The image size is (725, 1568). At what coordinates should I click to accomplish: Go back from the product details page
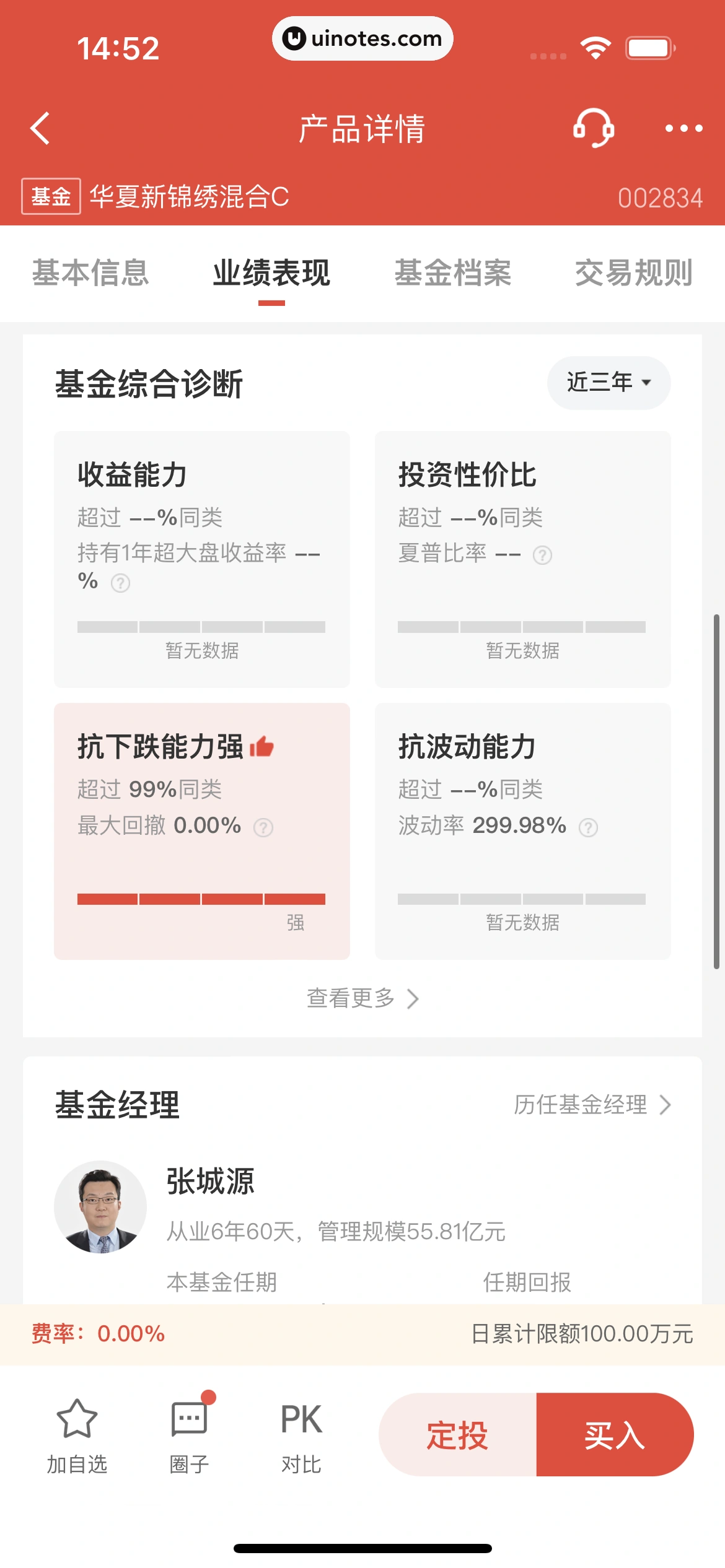coord(41,129)
